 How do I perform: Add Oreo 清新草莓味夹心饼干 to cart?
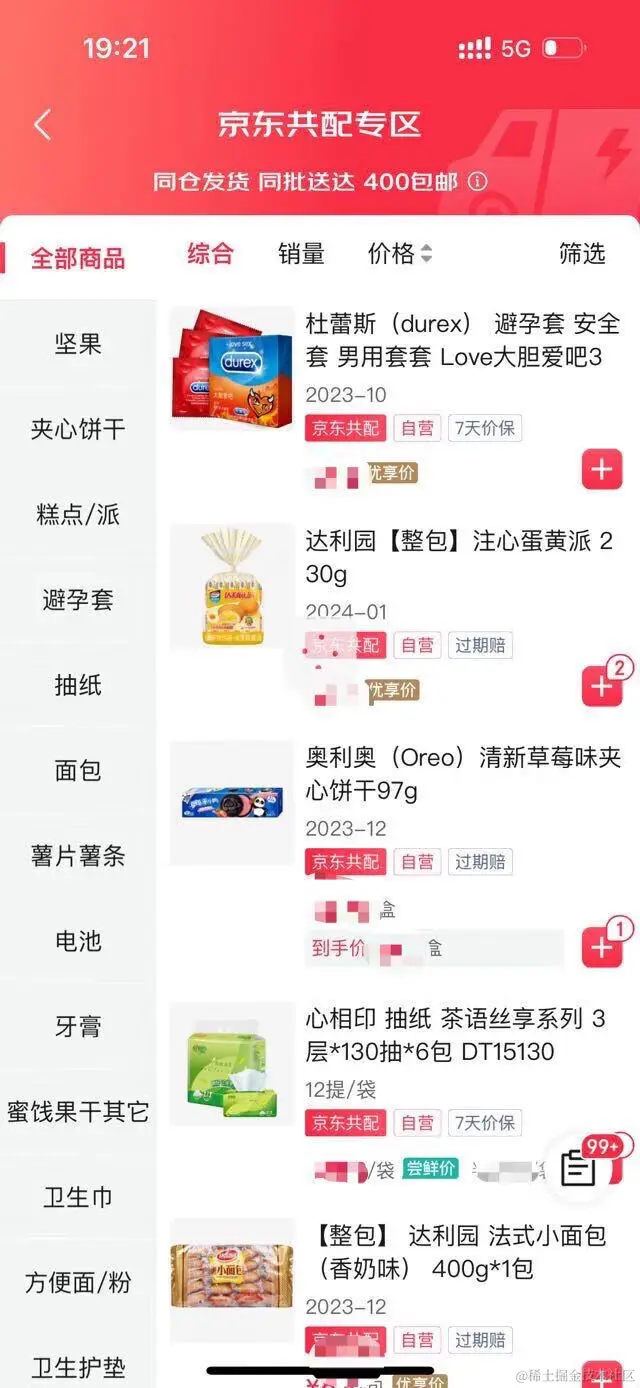click(x=601, y=947)
